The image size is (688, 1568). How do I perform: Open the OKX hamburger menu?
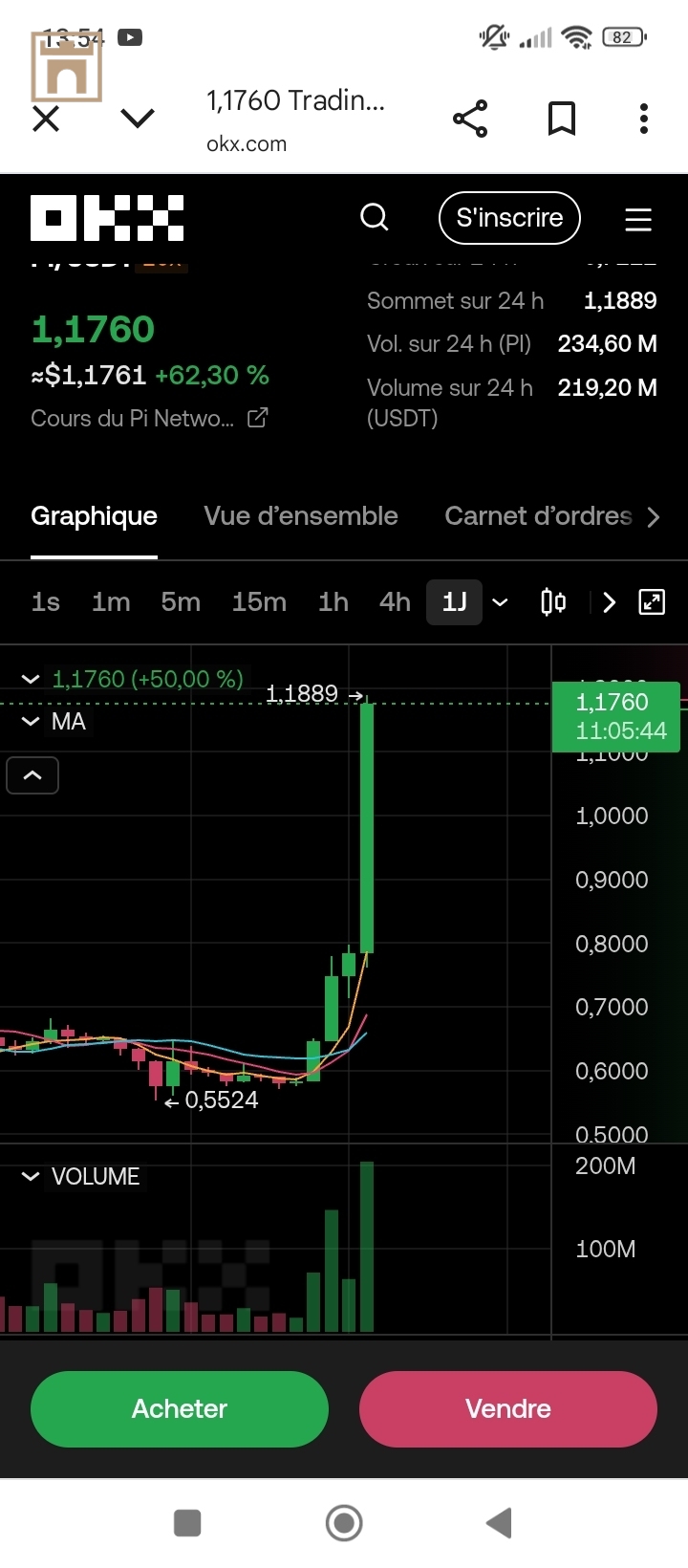pos(638,219)
